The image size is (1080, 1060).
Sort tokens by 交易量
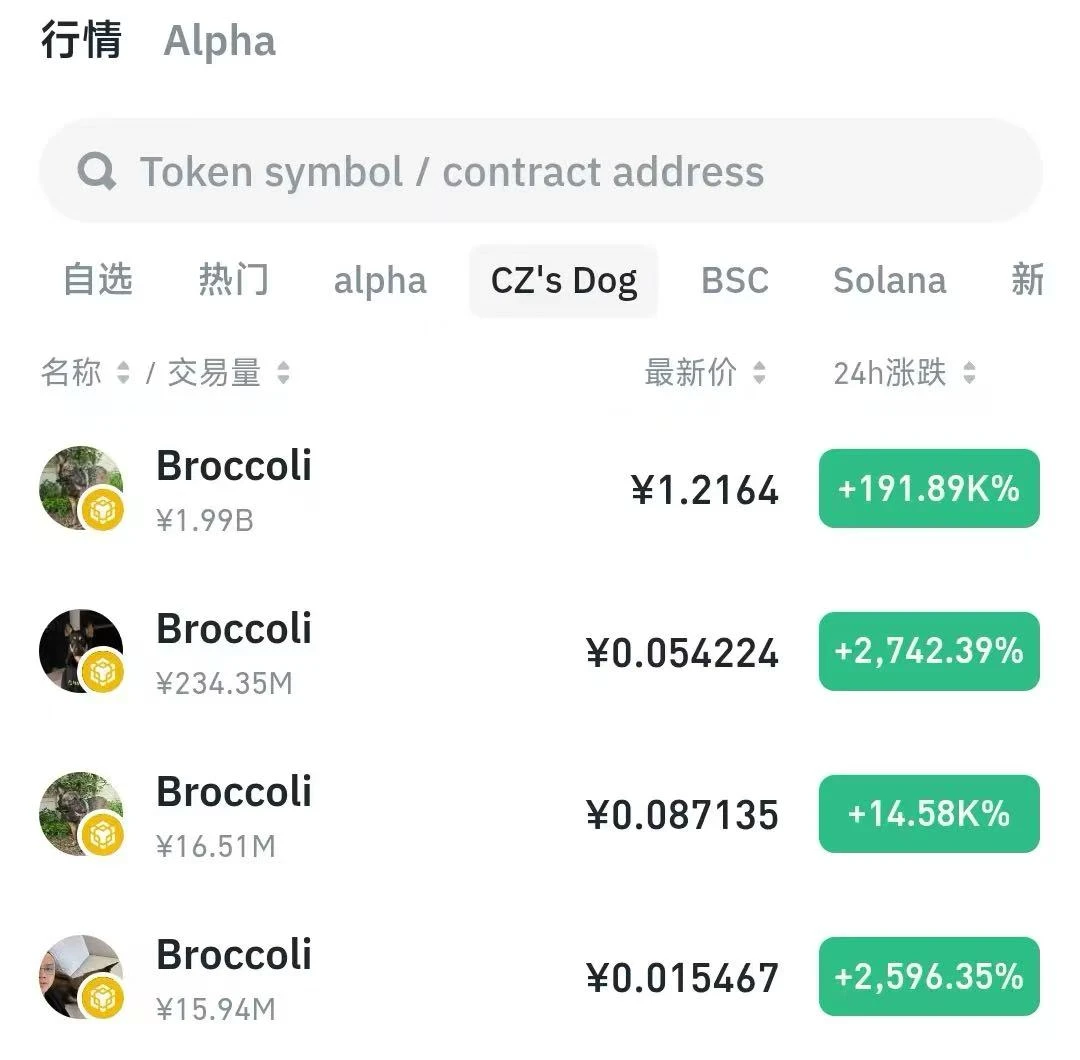pyautogui.click(x=228, y=373)
